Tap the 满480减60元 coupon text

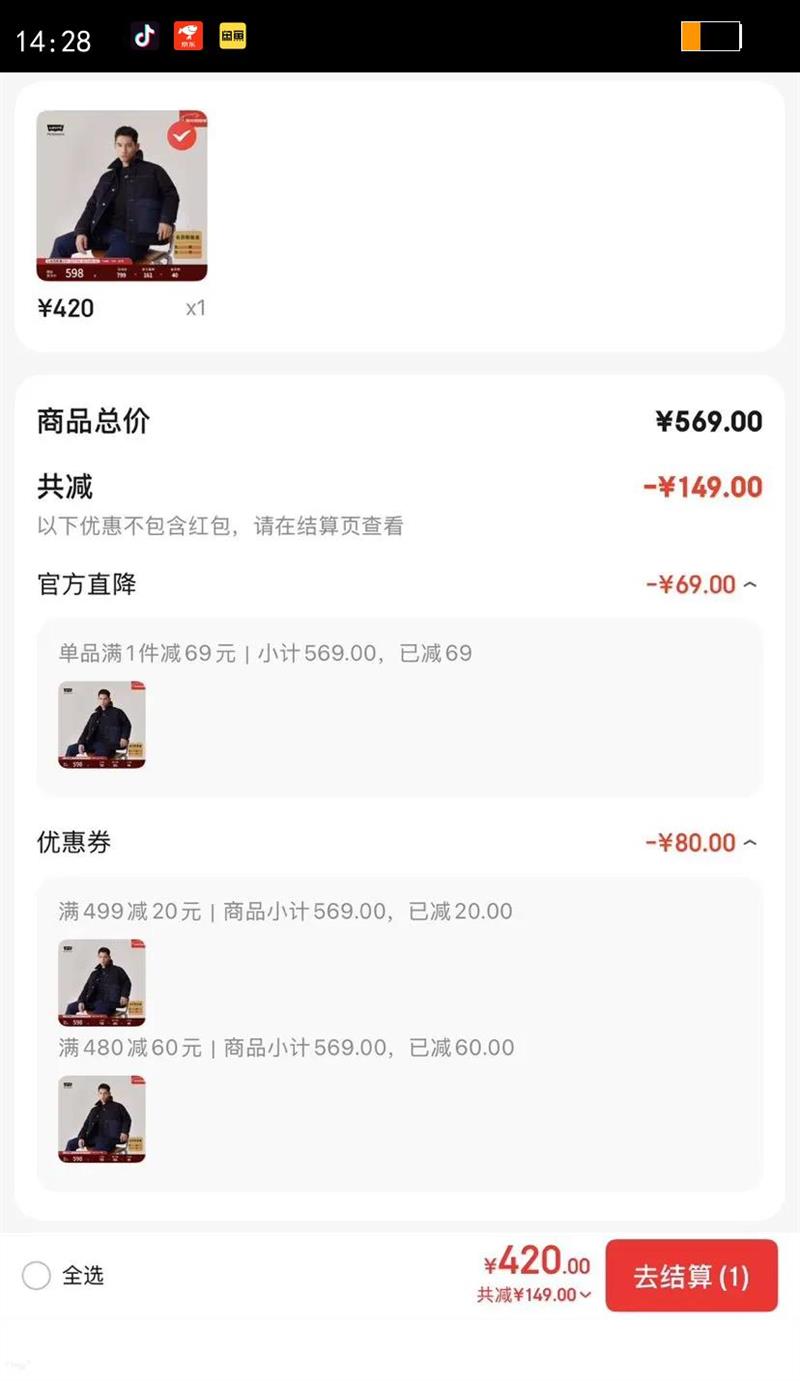click(x=285, y=1048)
